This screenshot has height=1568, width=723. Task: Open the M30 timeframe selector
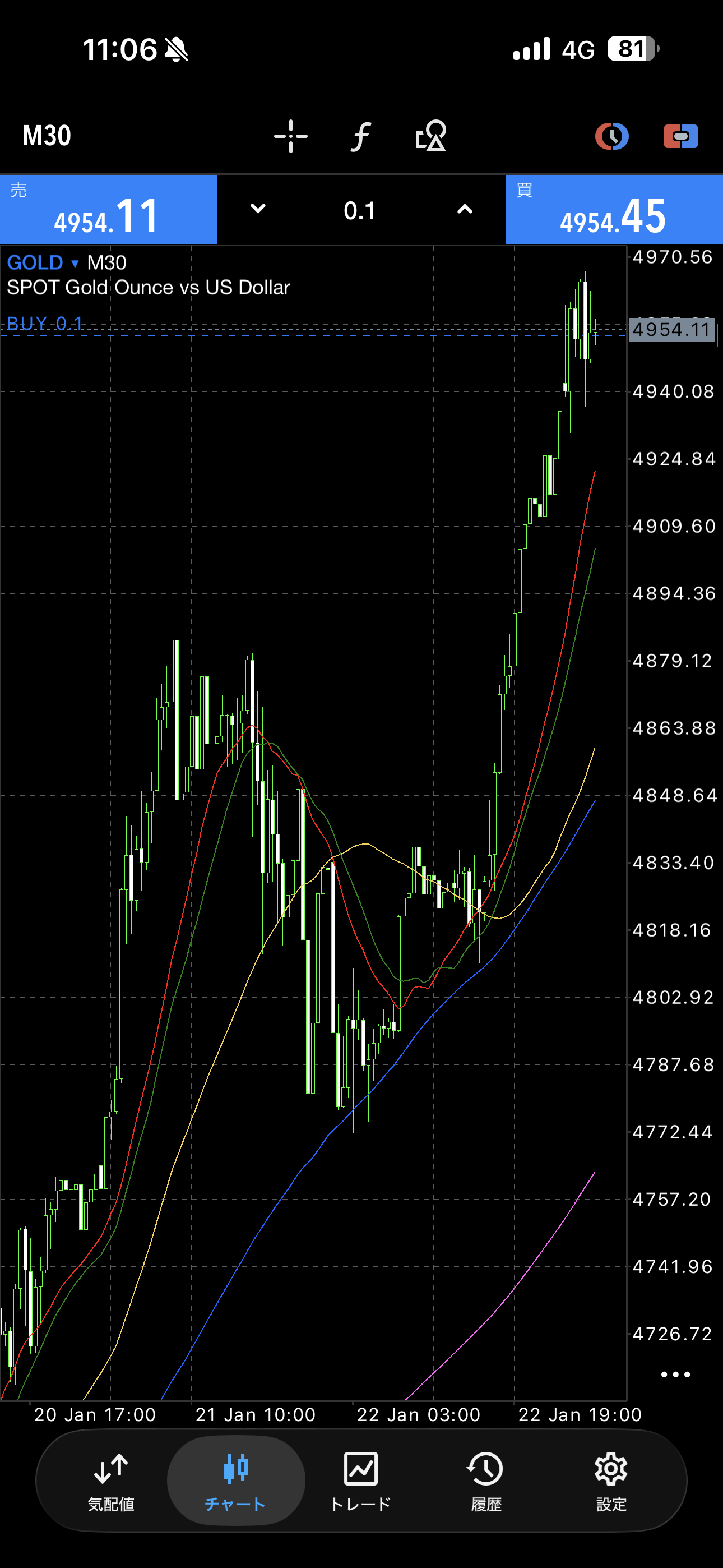pos(47,135)
